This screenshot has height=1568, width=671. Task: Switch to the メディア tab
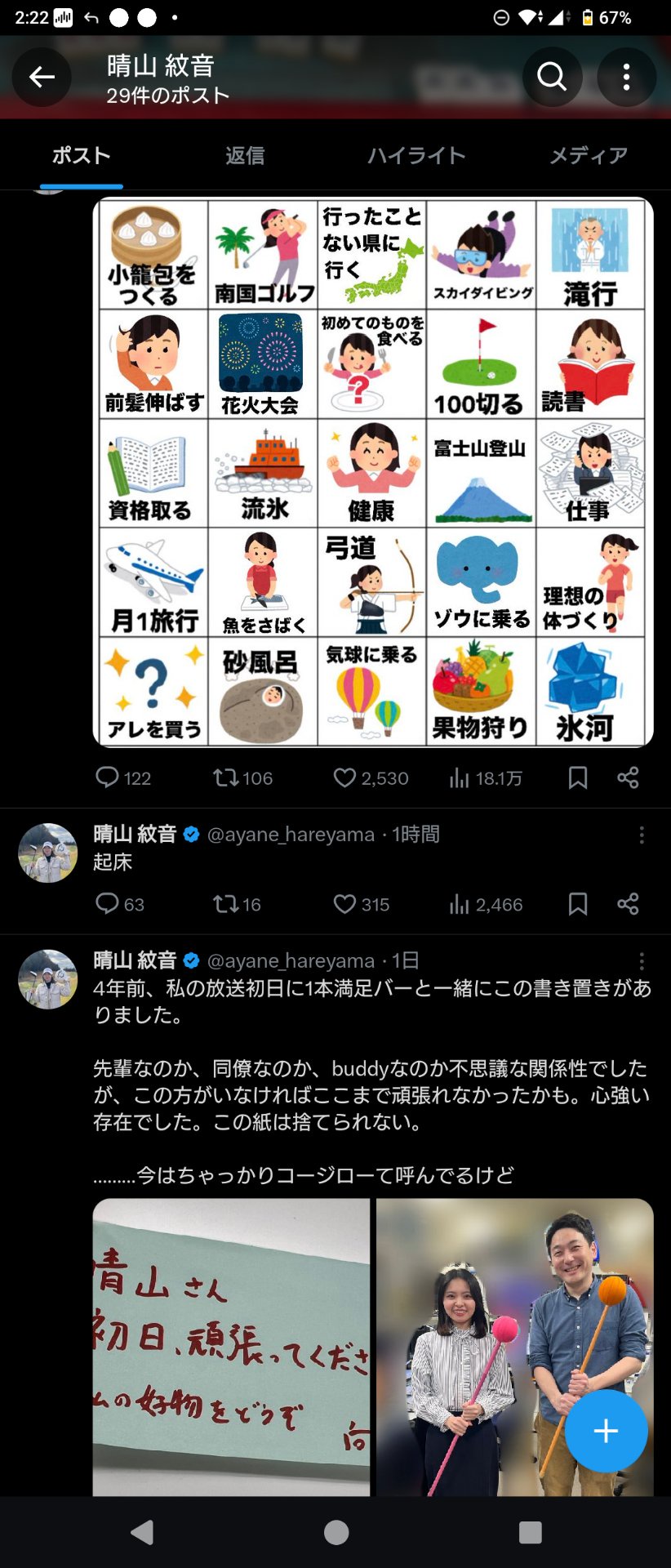(588, 155)
